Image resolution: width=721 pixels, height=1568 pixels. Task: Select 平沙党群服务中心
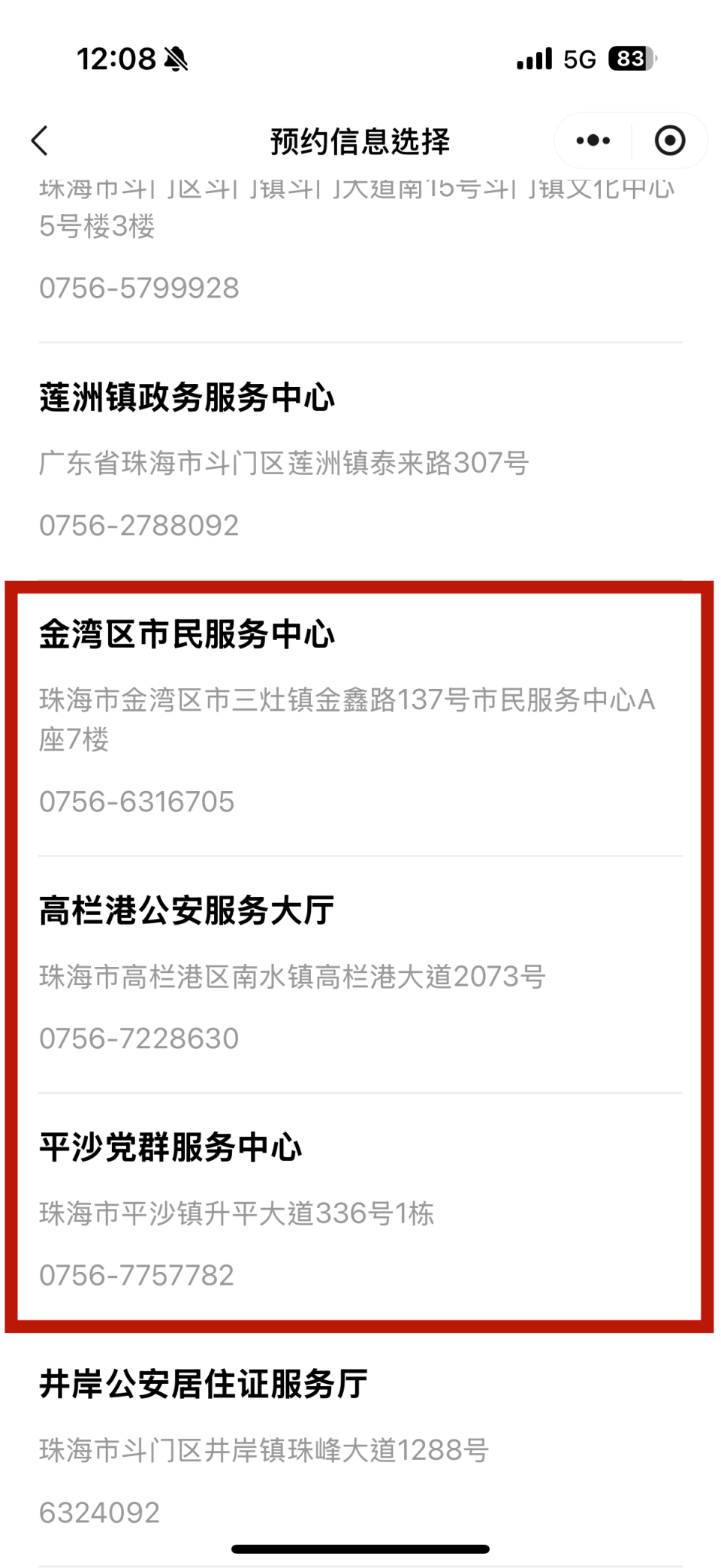tap(170, 1147)
